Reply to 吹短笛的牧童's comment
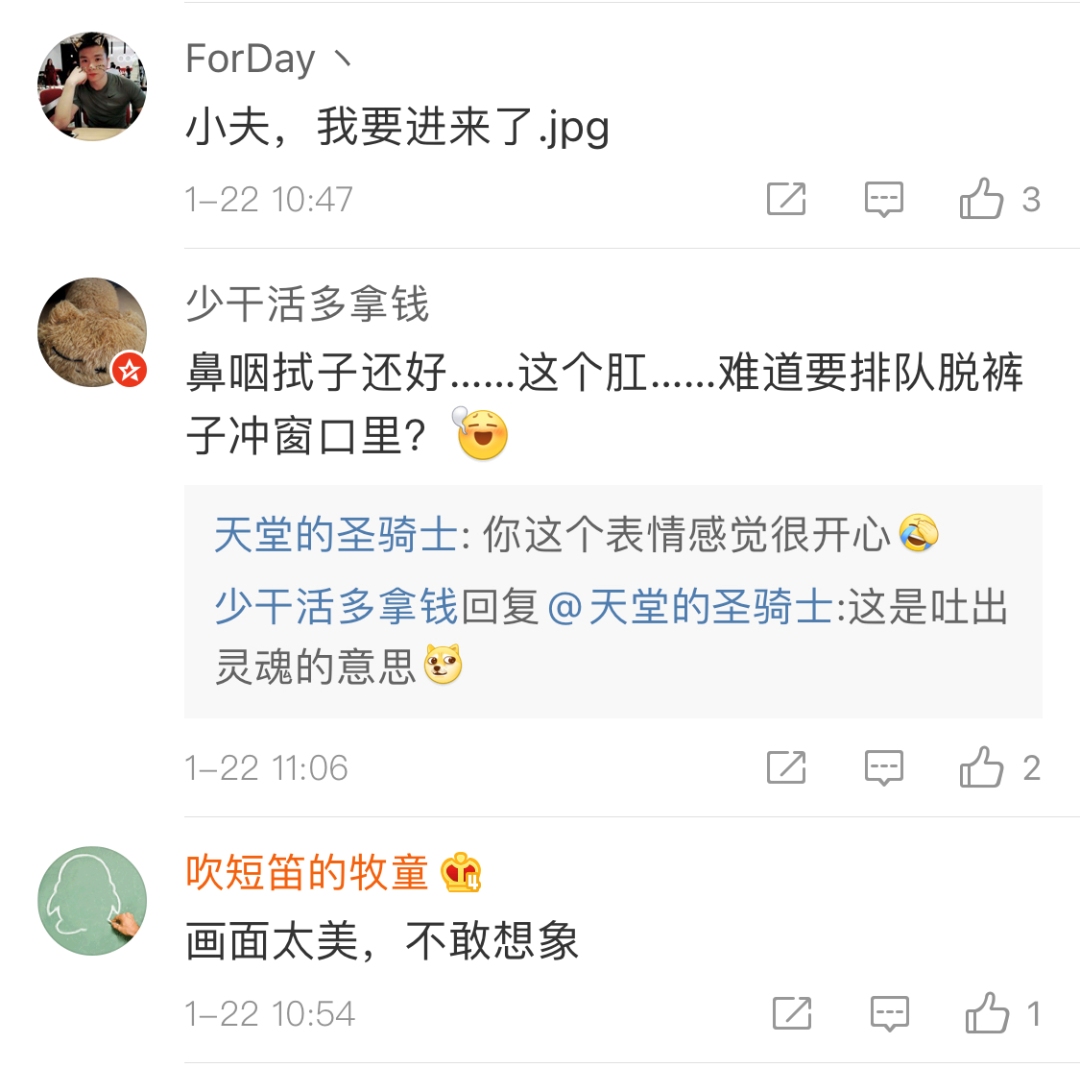The height and width of the screenshot is (1068, 1080). tap(889, 1014)
